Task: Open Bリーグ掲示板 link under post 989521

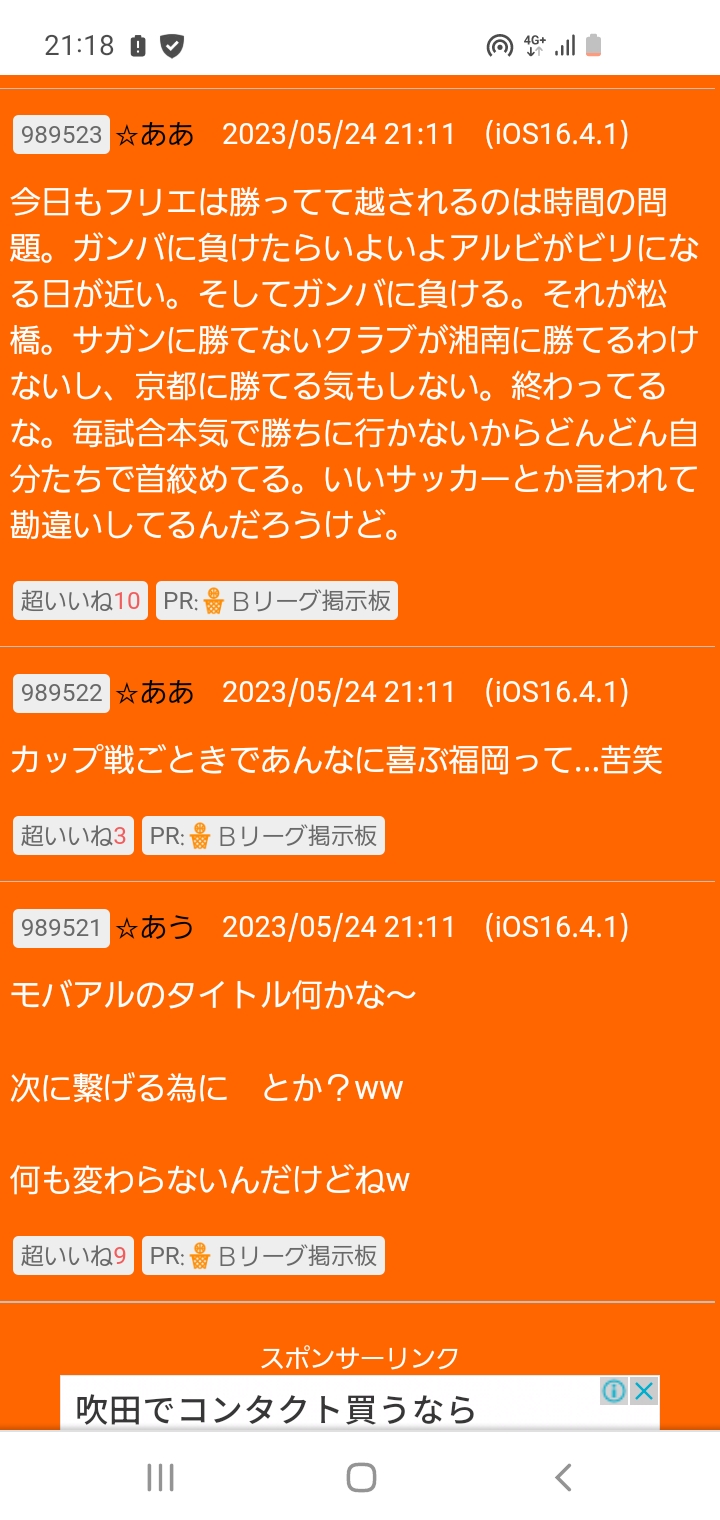Action: (263, 1255)
